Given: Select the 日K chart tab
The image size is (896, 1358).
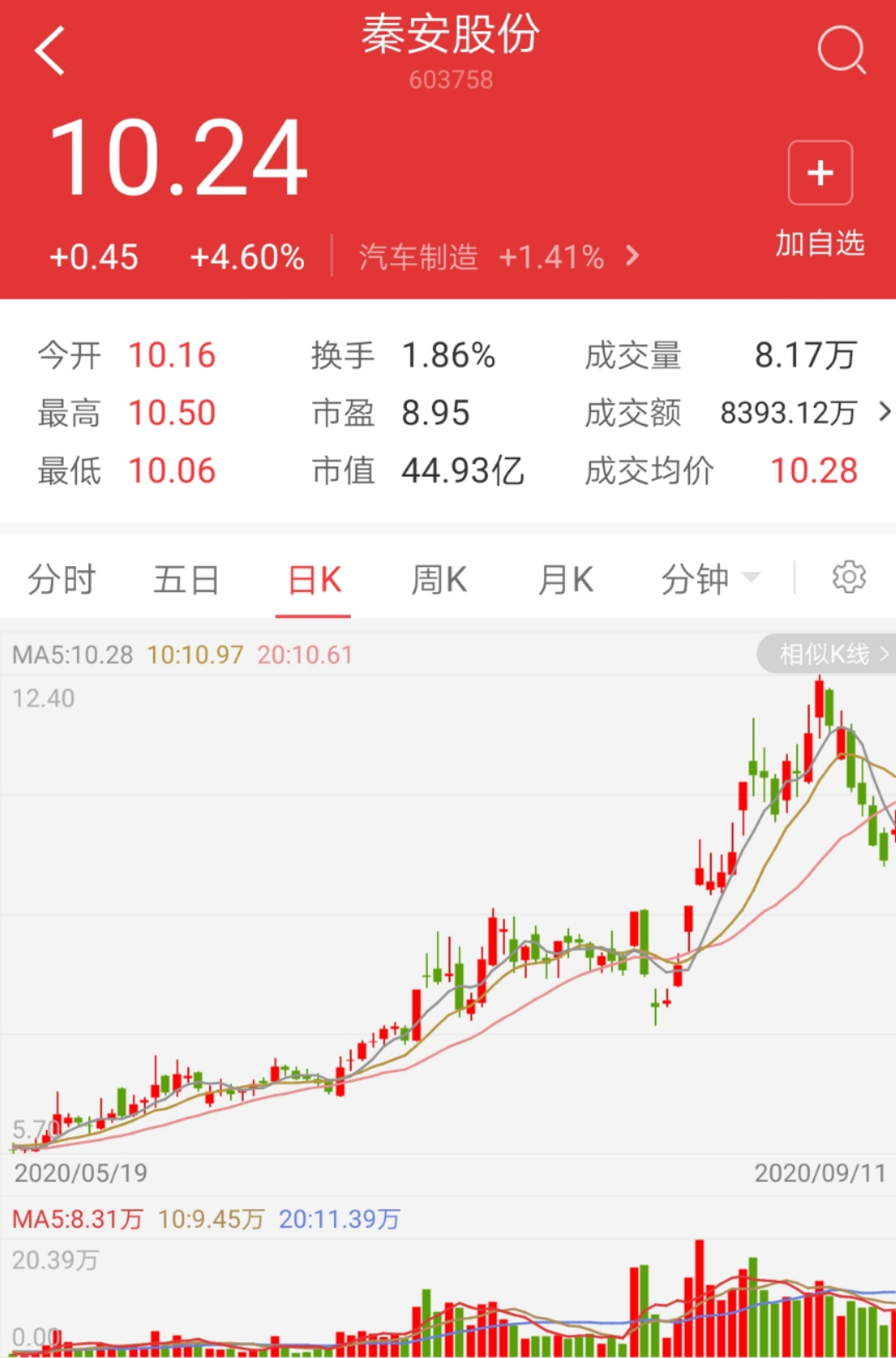Looking at the screenshot, I should click(314, 579).
